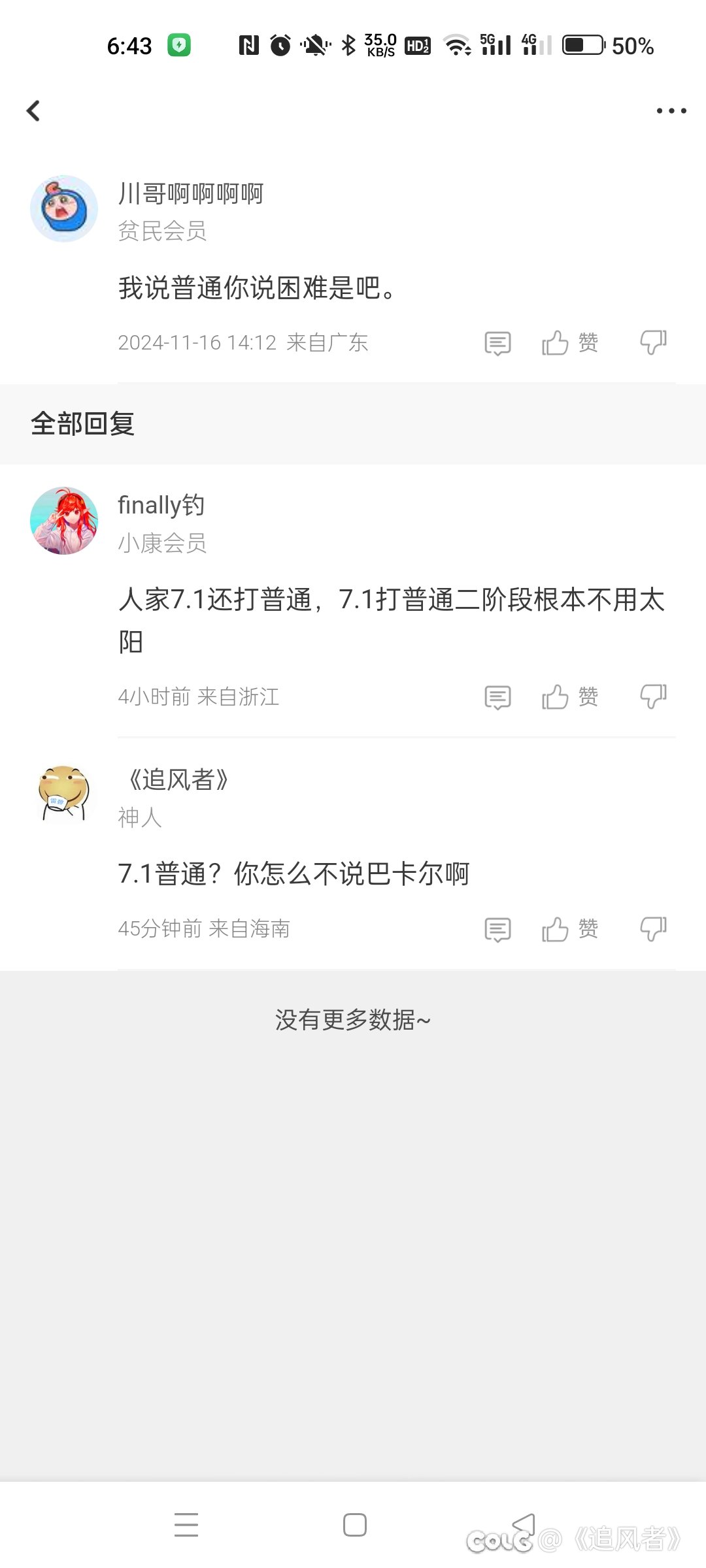This screenshot has height=1568, width=706.
Task: Reply to 《追风者》's comment
Action: 497,930
